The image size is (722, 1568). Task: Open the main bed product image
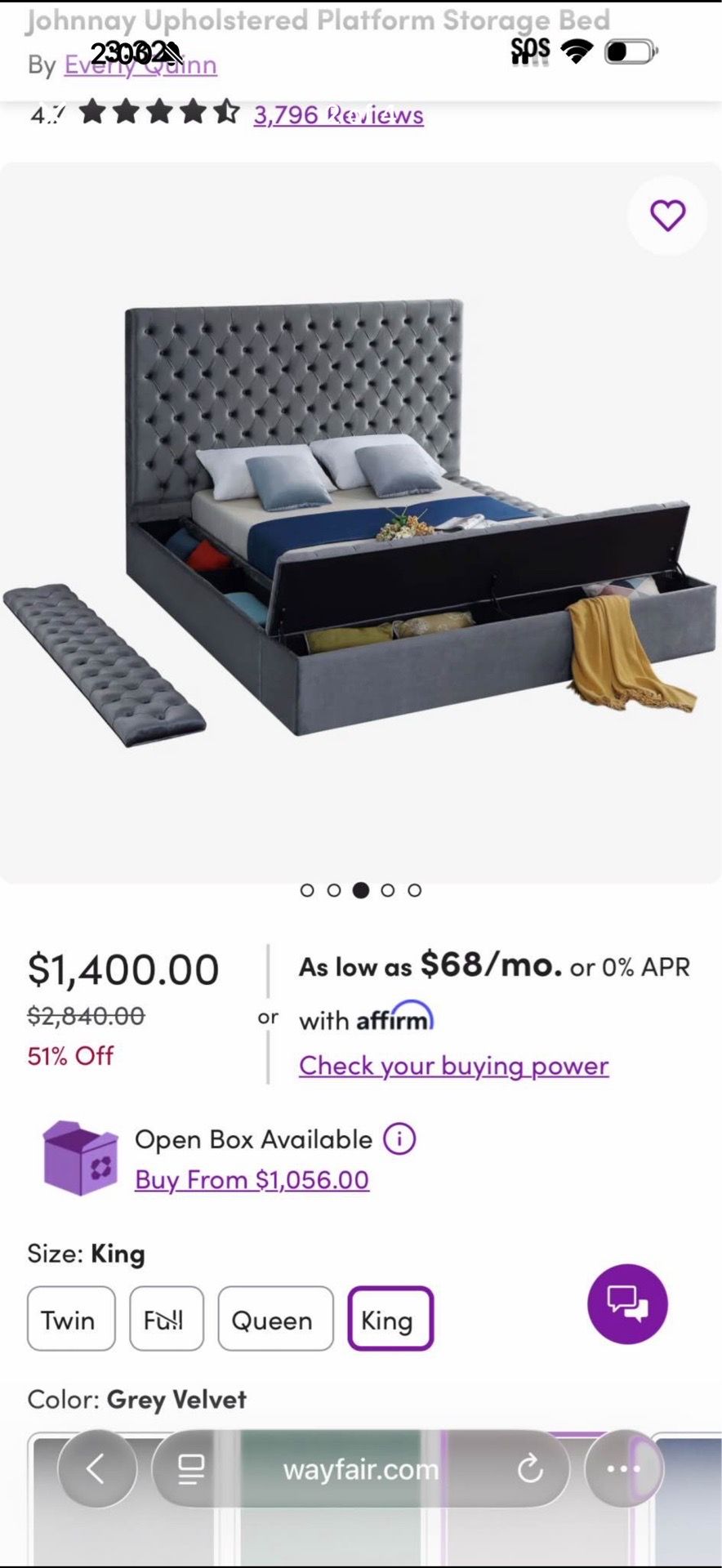pyautogui.click(x=360, y=523)
